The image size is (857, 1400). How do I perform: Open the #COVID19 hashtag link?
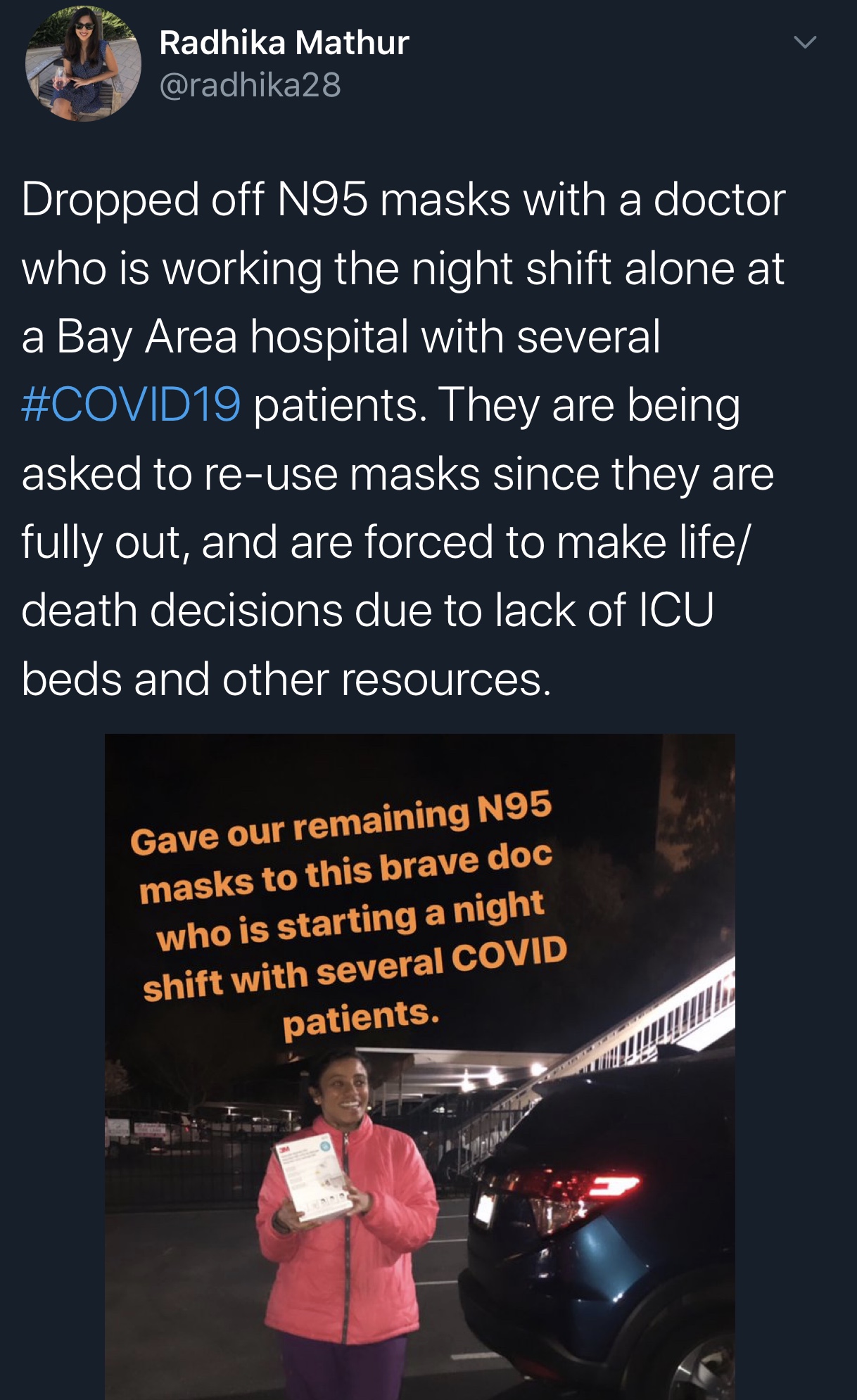(131, 405)
